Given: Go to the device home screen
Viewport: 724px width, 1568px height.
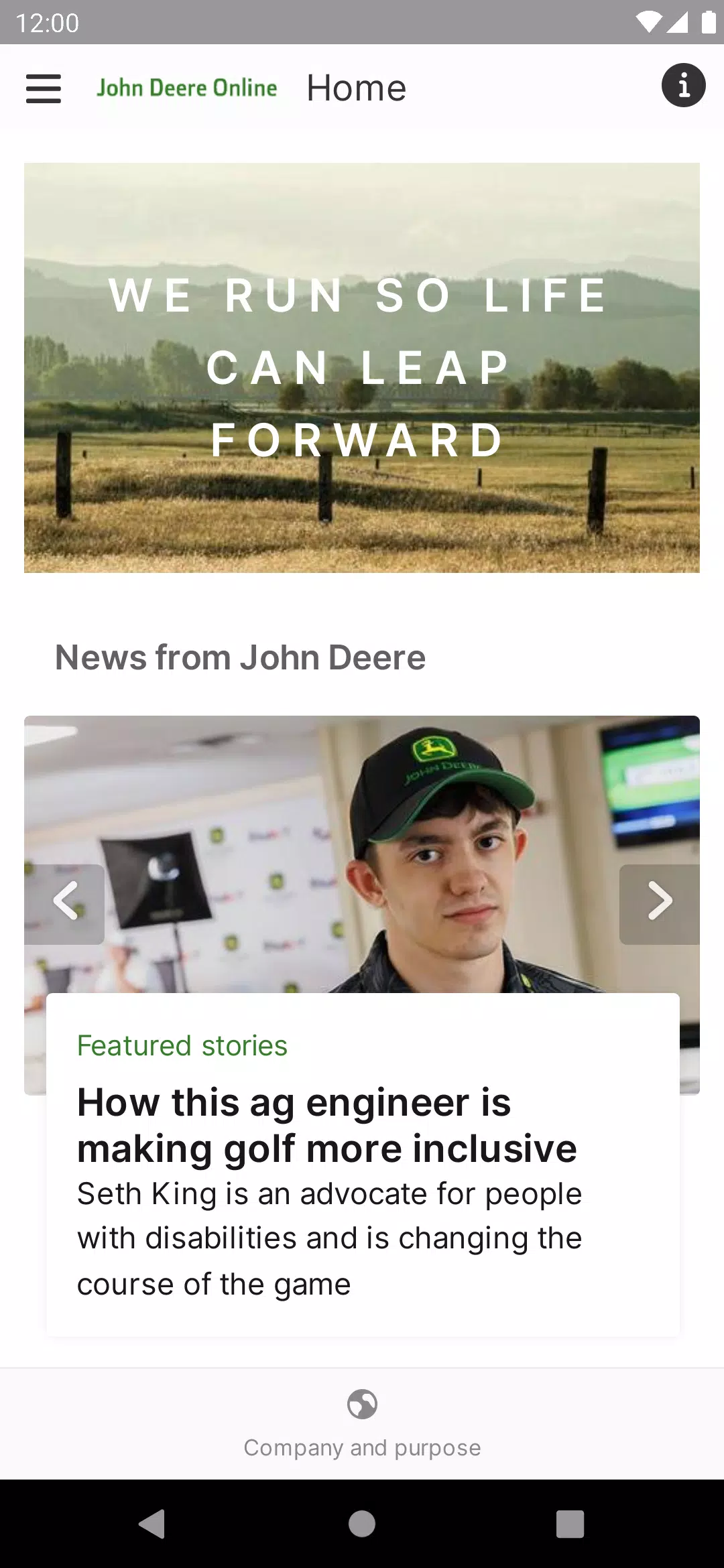Looking at the screenshot, I should pos(362,1524).
